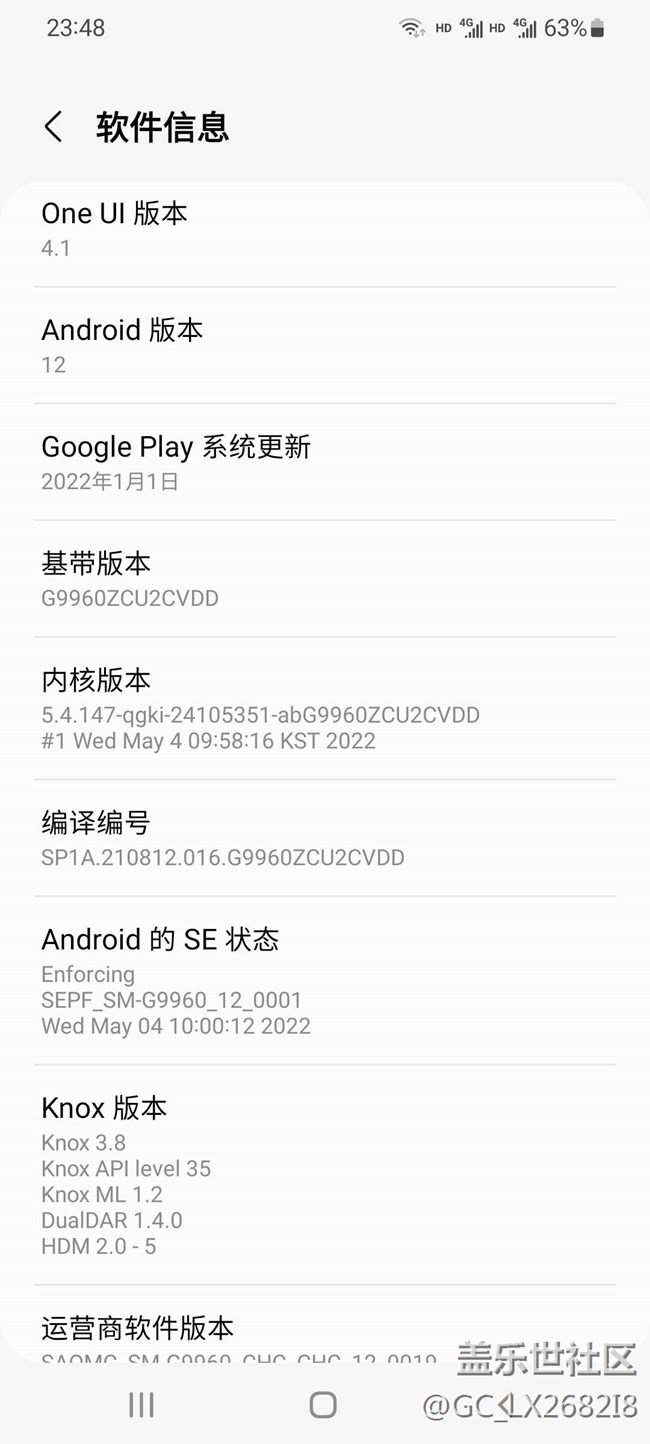Open the Google Play 系统更新 row

coord(324,462)
